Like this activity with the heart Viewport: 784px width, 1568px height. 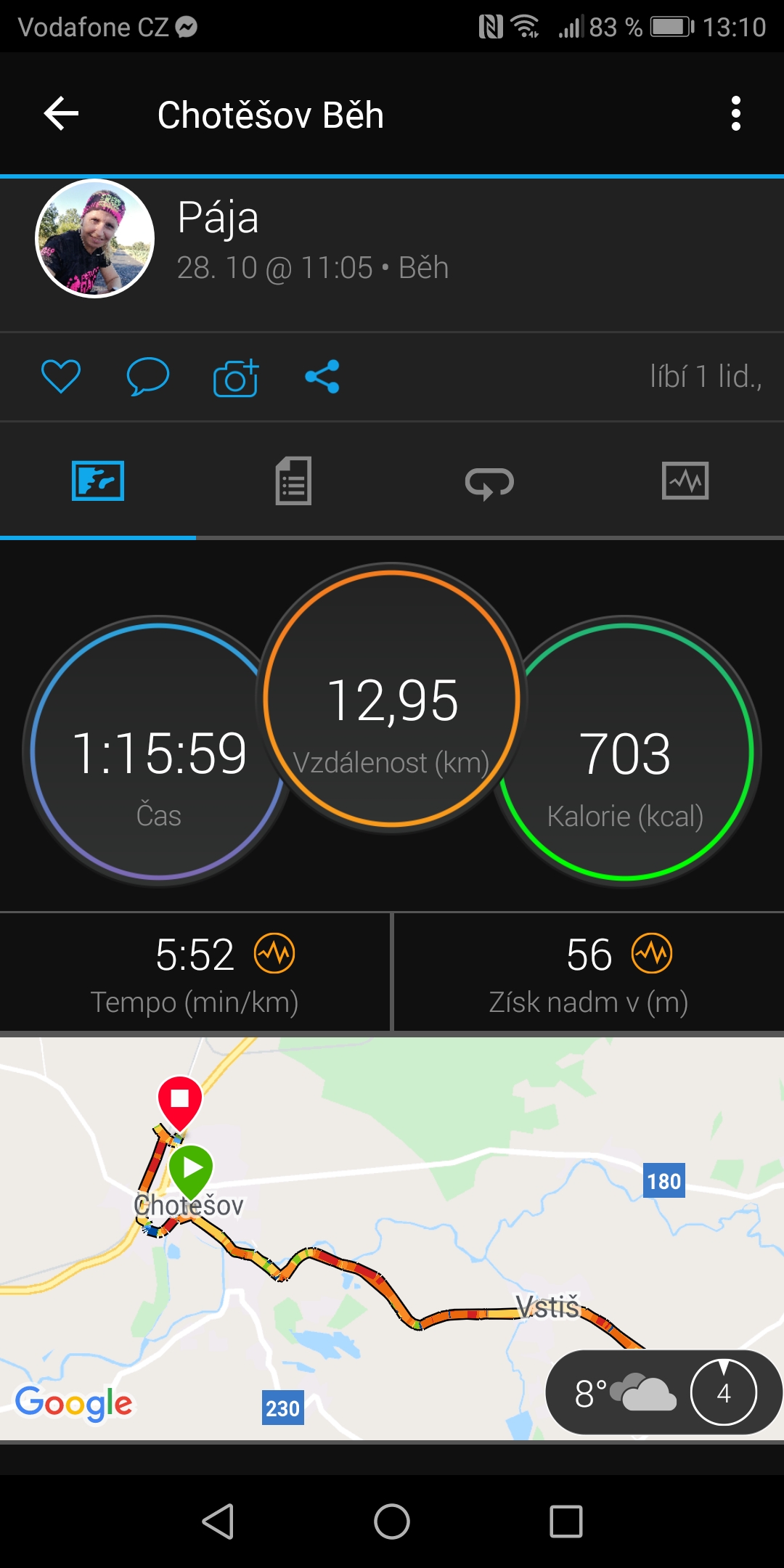pyautogui.click(x=61, y=377)
